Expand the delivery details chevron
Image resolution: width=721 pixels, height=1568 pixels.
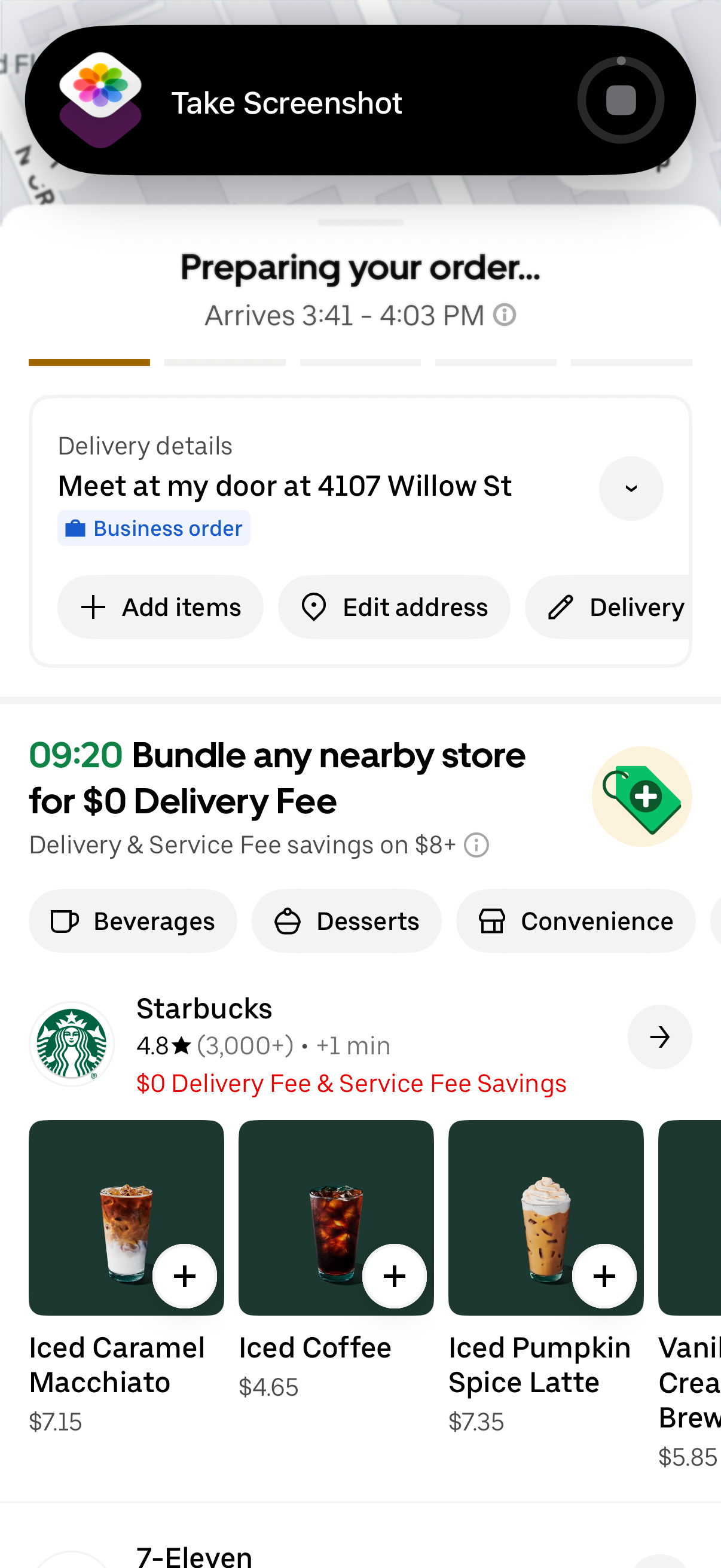pyautogui.click(x=631, y=489)
